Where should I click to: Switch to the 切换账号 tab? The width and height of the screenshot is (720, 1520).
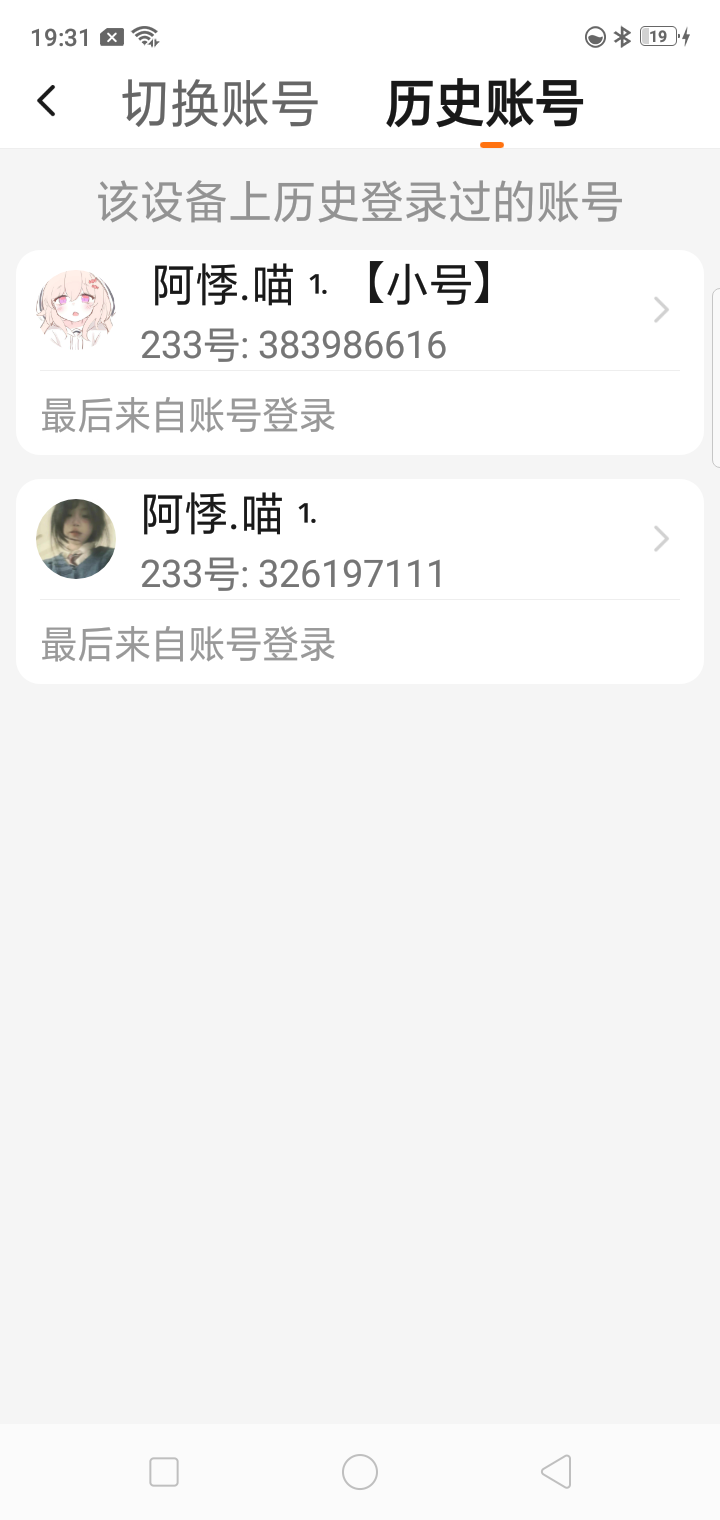coord(220,104)
